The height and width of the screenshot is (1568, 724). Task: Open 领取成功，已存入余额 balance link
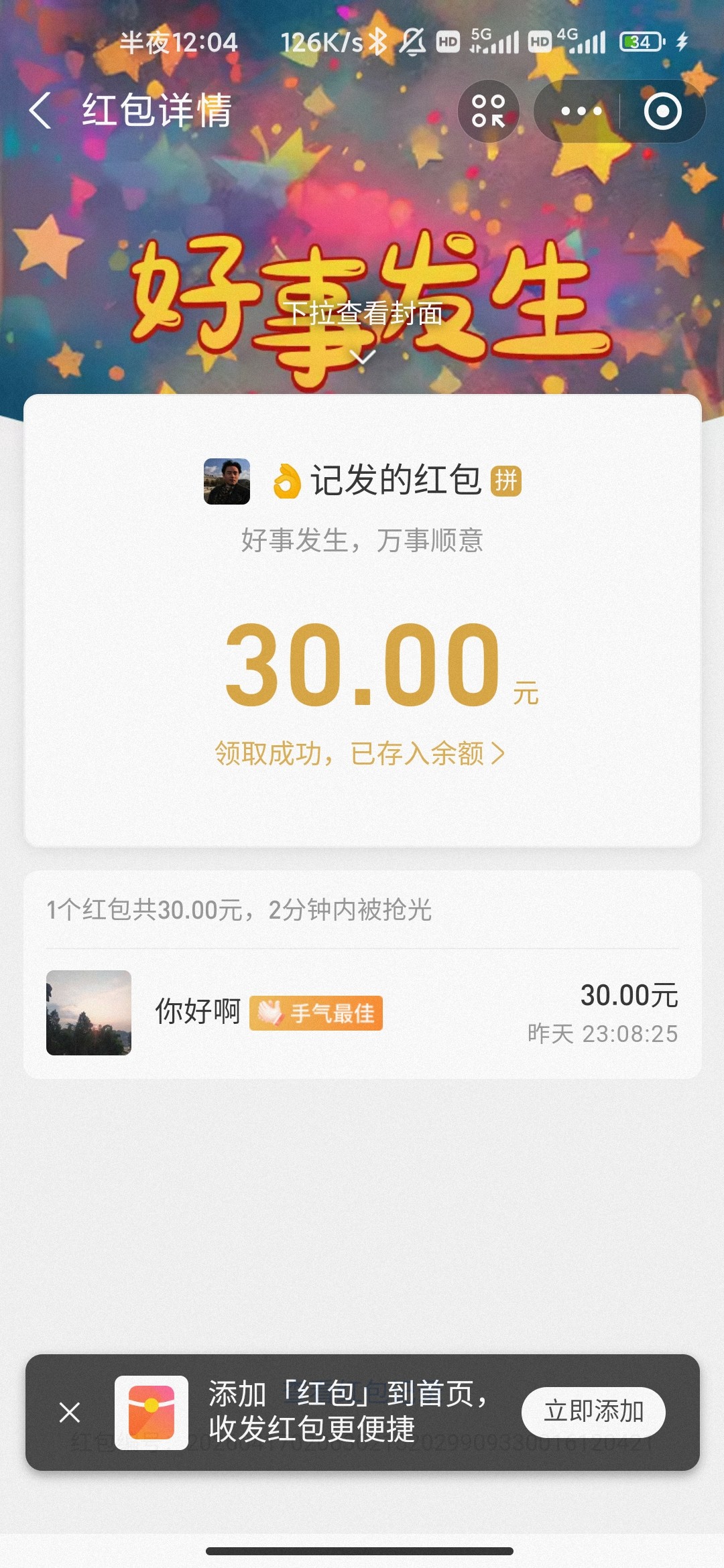tap(360, 753)
